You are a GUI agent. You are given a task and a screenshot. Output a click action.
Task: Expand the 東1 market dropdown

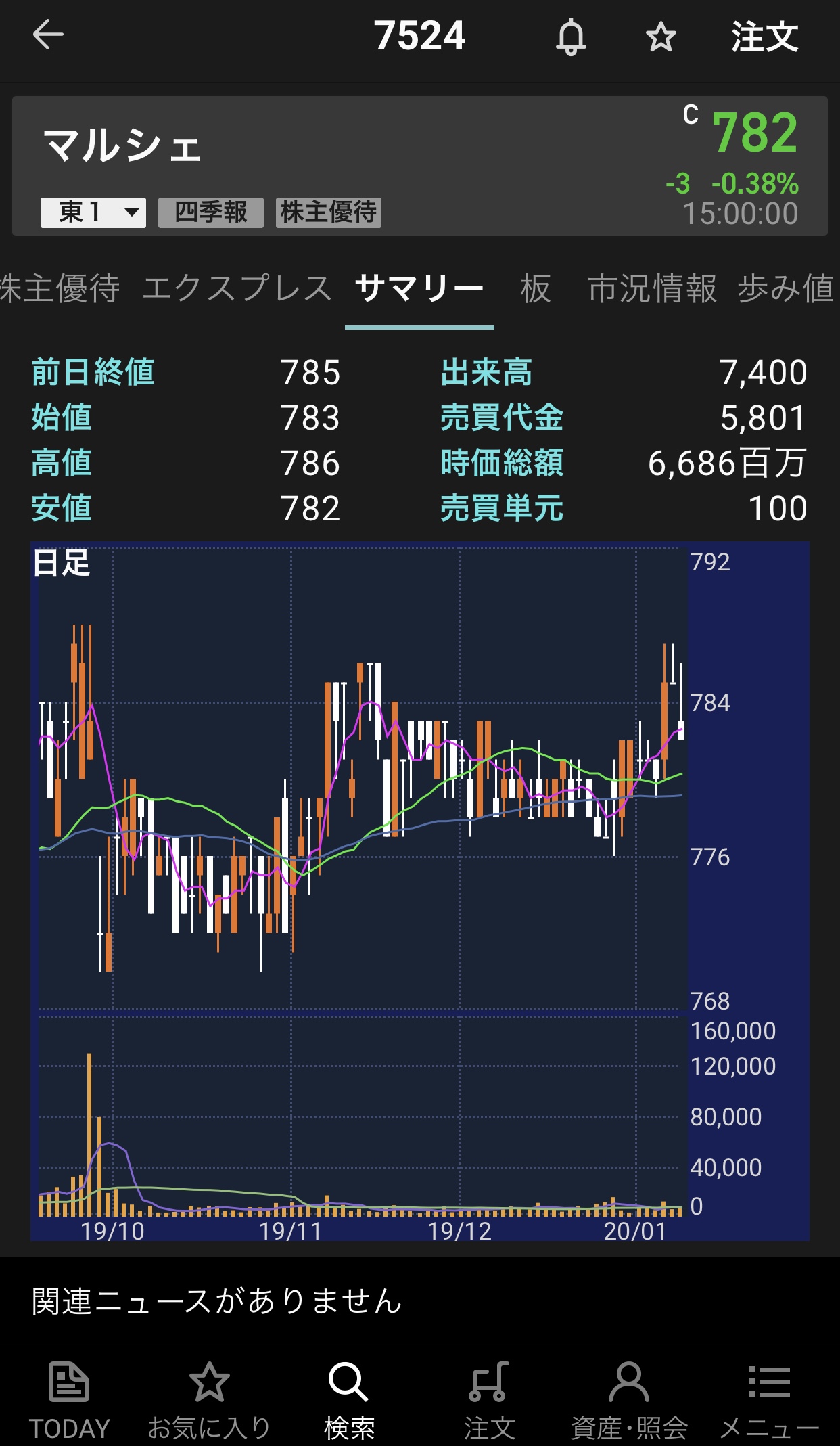click(93, 212)
